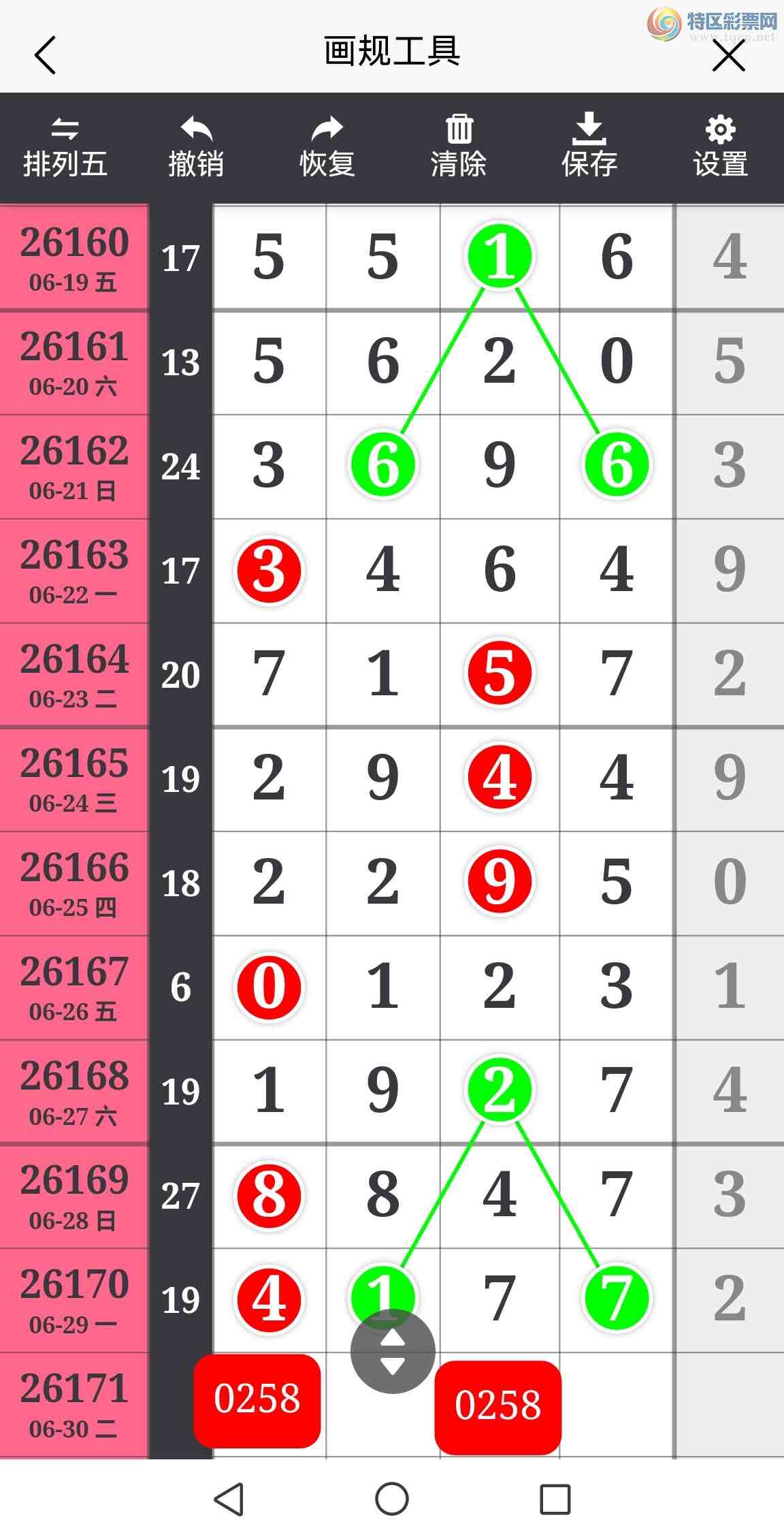Clear all markings with 清除
Viewport: 784px width, 1539px height.
coord(459,148)
